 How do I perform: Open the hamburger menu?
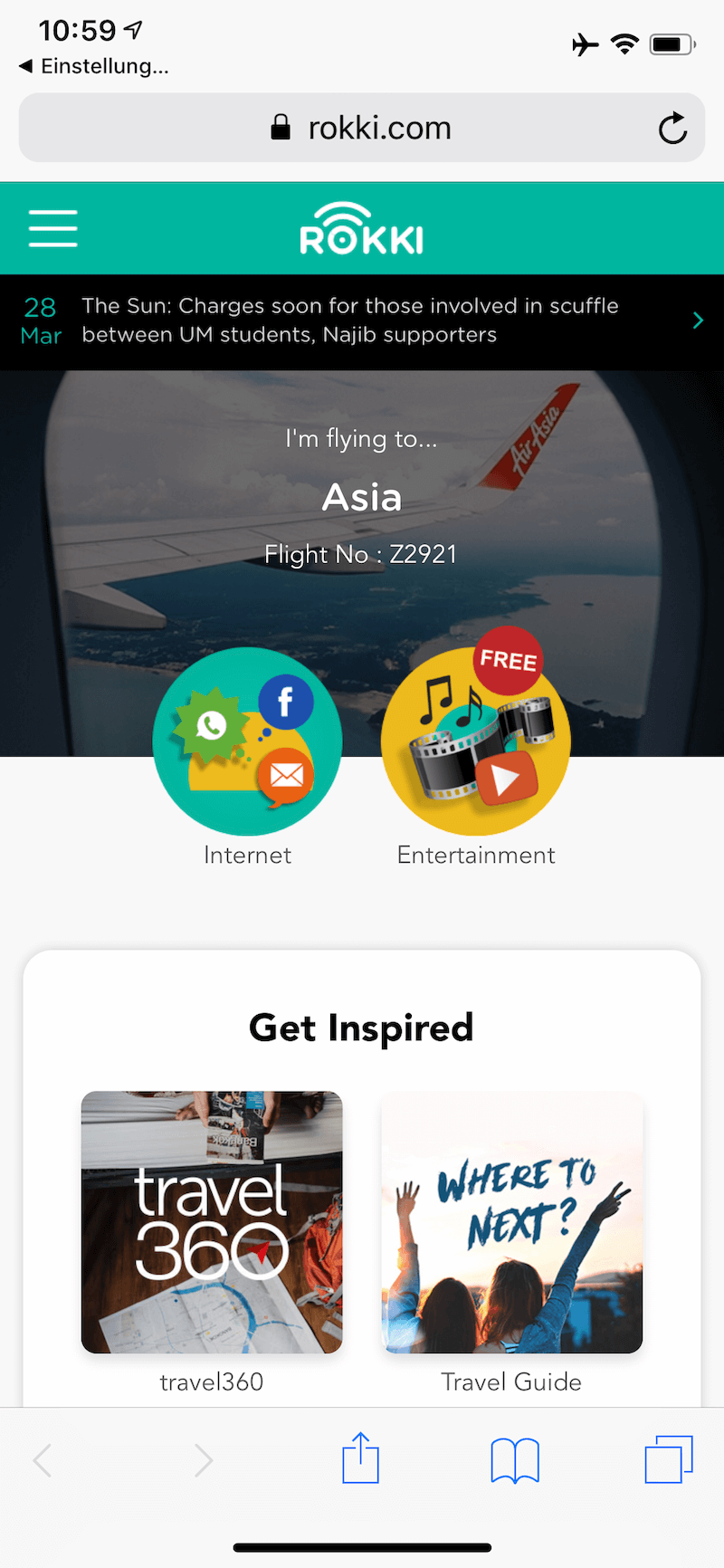(x=52, y=228)
